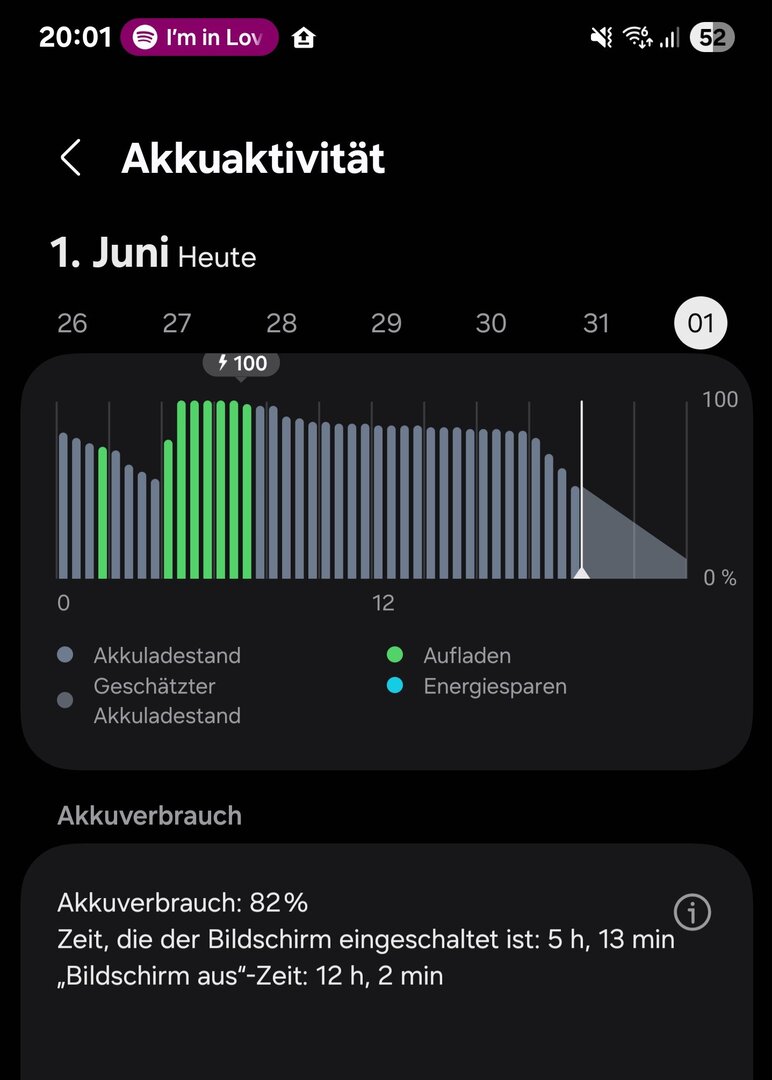Switch to day 28

pos(282,323)
